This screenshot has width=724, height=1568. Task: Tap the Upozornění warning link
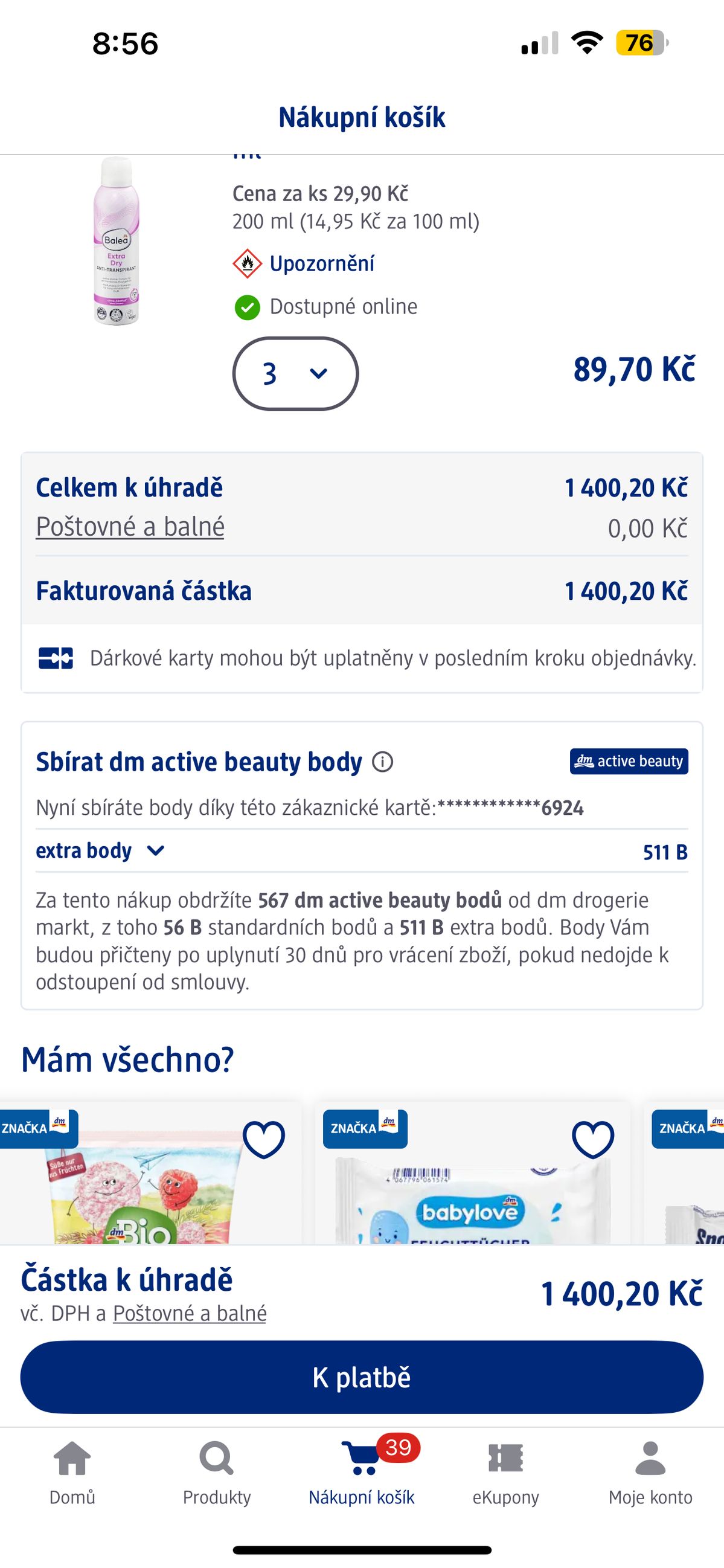(321, 263)
